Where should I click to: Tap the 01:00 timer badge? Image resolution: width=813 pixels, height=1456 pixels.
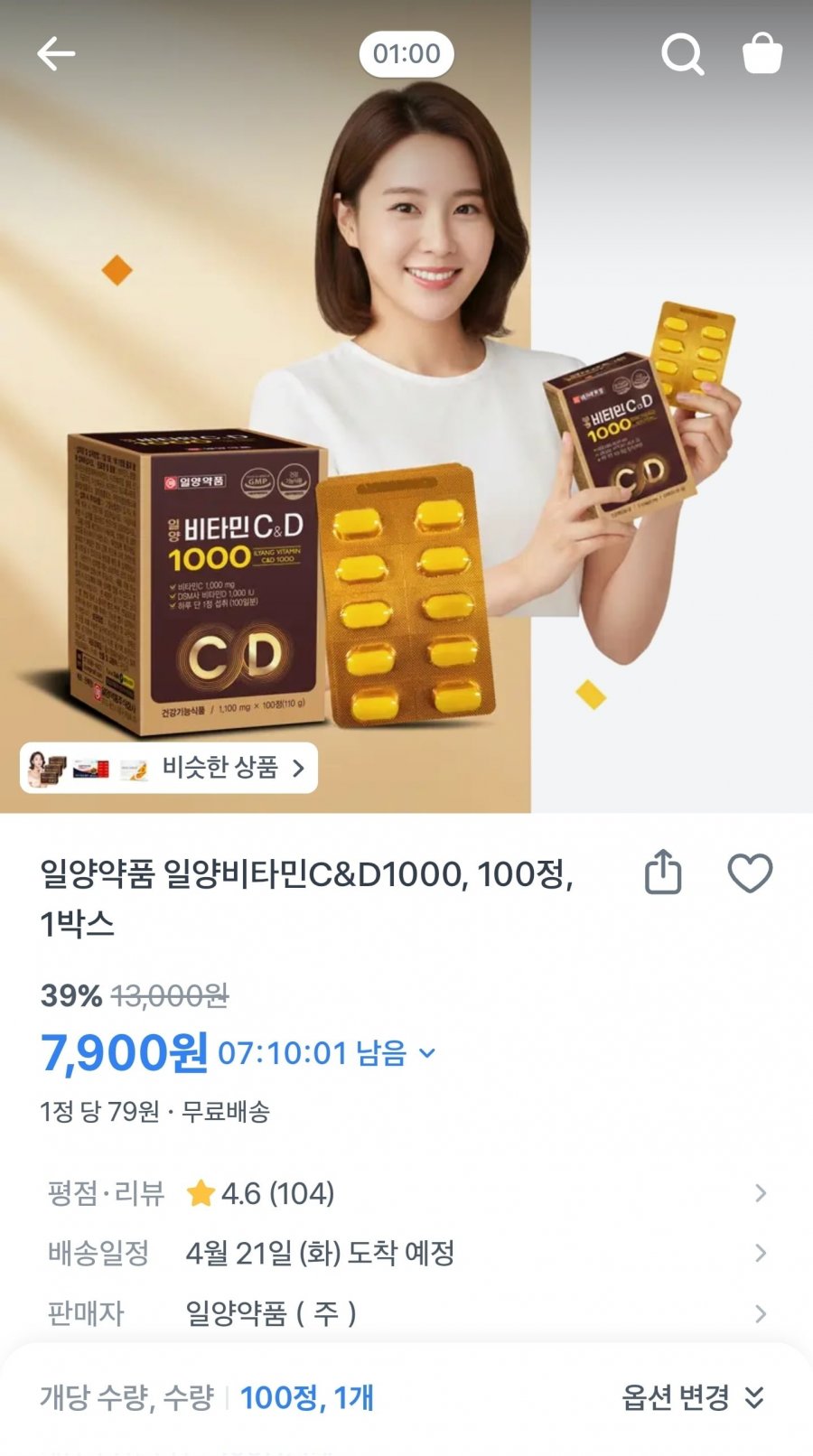[x=406, y=53]
